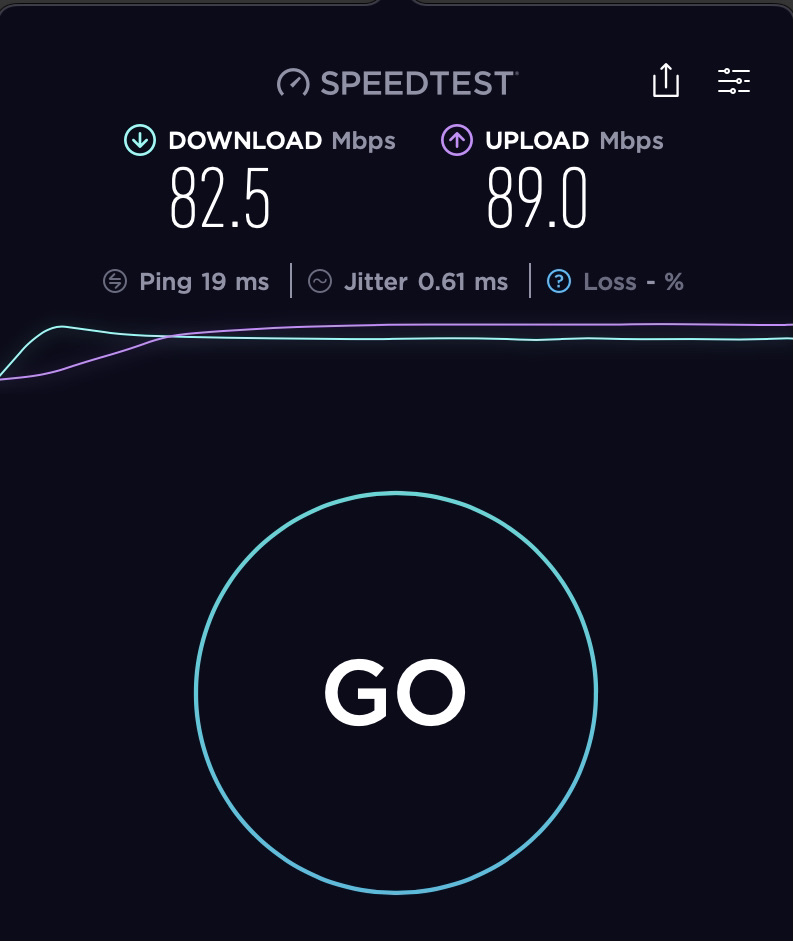Share the speed test result
The height and width of the screenshot is (941, 793).
pos(666,81)
